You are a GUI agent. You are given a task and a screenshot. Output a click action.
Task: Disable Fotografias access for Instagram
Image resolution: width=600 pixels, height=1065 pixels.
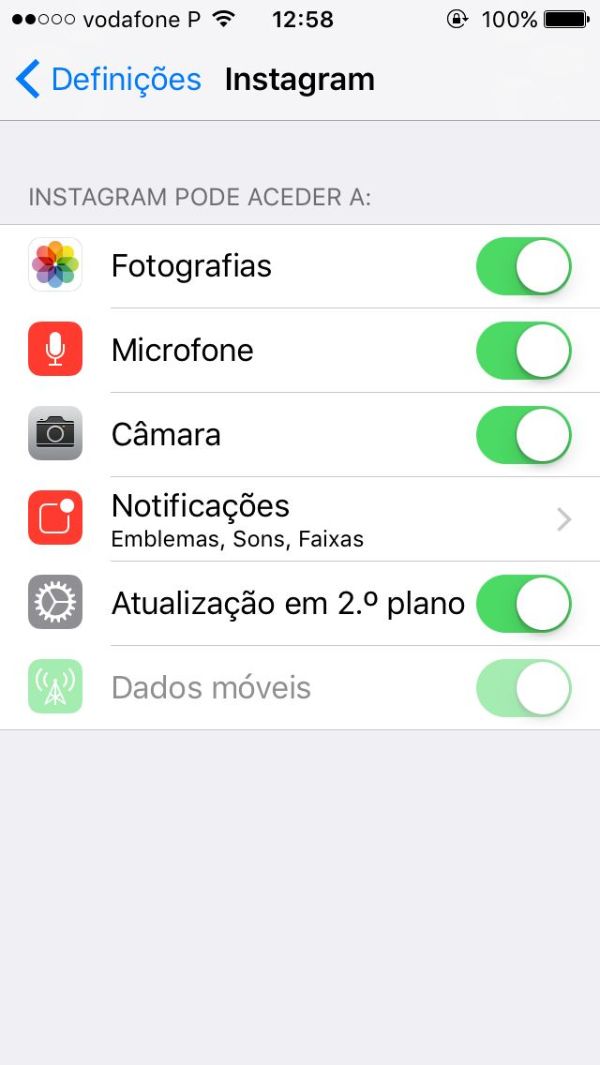tap(523, 266)
